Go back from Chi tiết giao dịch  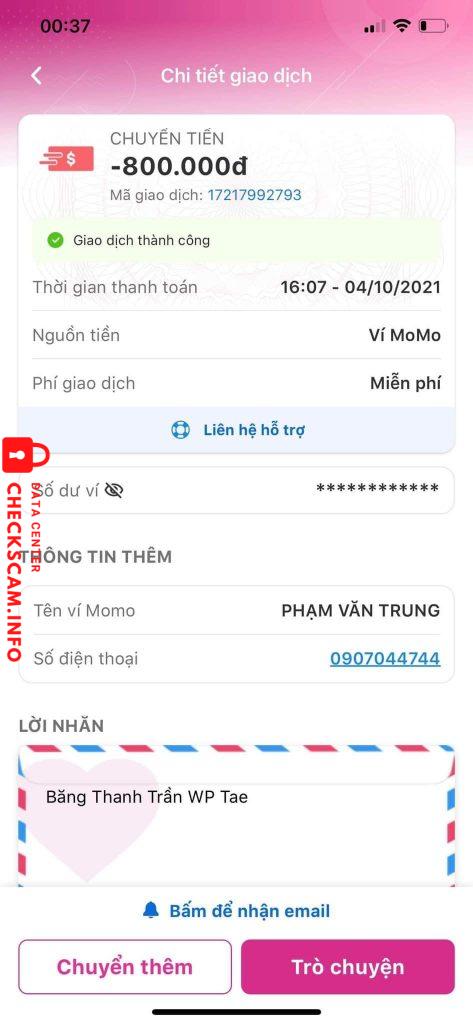[x=37, y=76]
